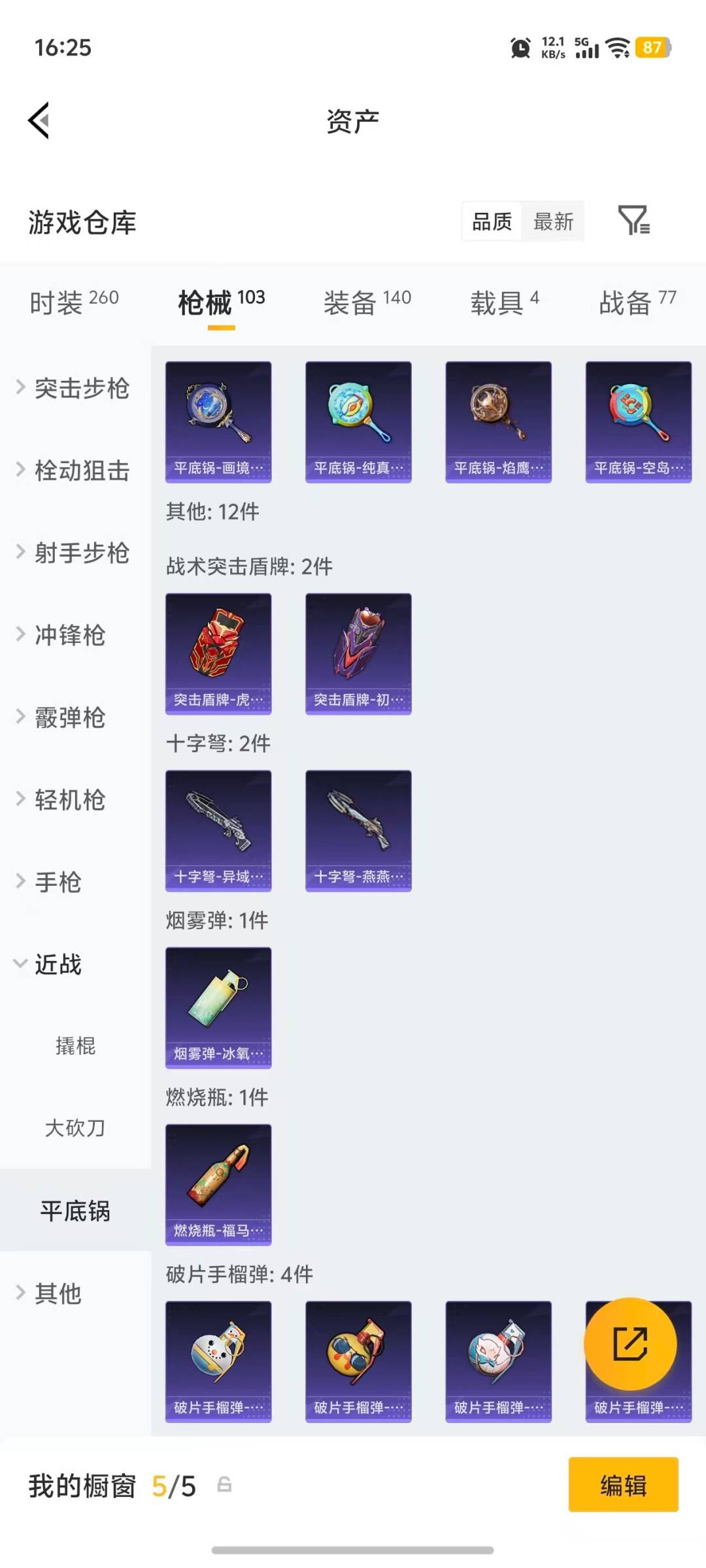Switch sorting to 品质 quality mode

click(490, 222)
